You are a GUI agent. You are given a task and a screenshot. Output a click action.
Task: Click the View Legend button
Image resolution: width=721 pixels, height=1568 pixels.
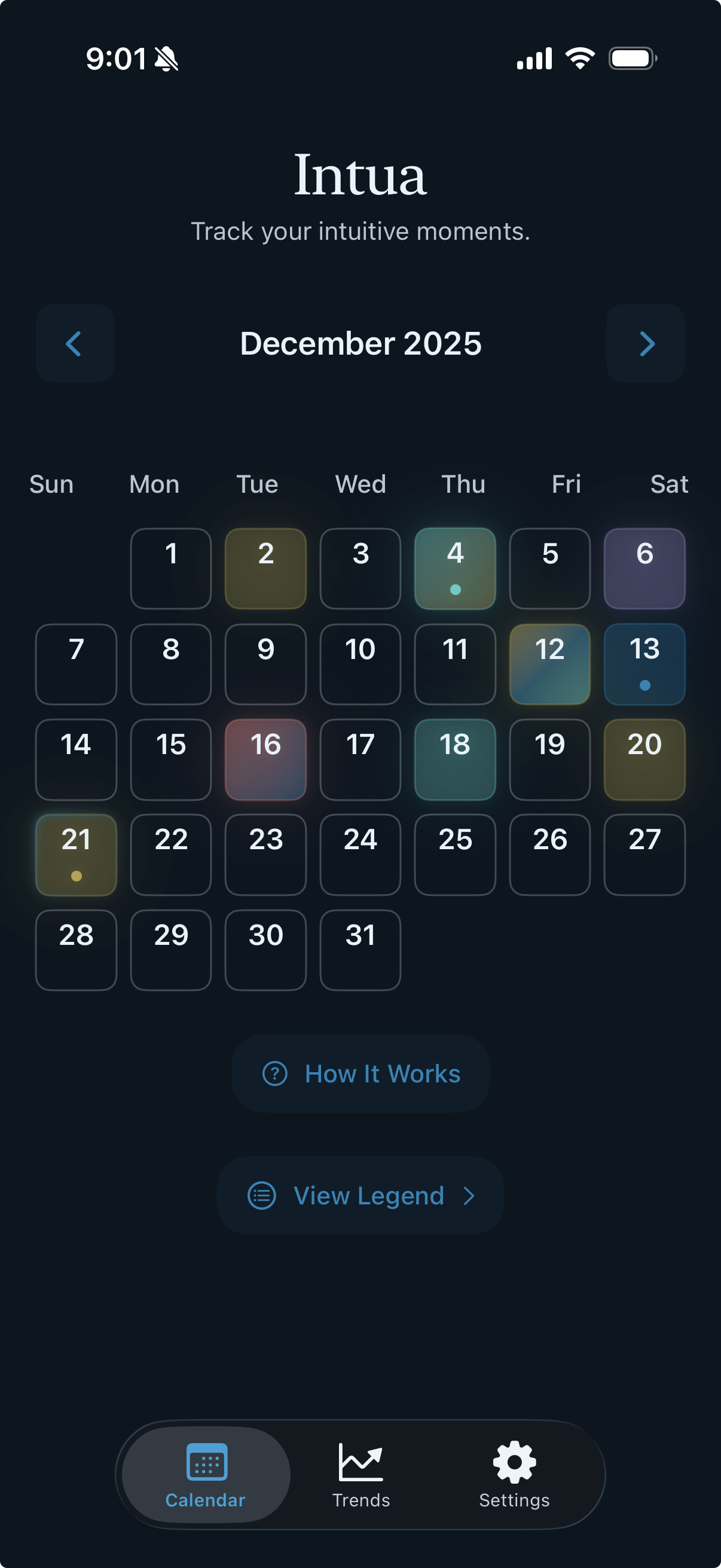click(360, 1195)
